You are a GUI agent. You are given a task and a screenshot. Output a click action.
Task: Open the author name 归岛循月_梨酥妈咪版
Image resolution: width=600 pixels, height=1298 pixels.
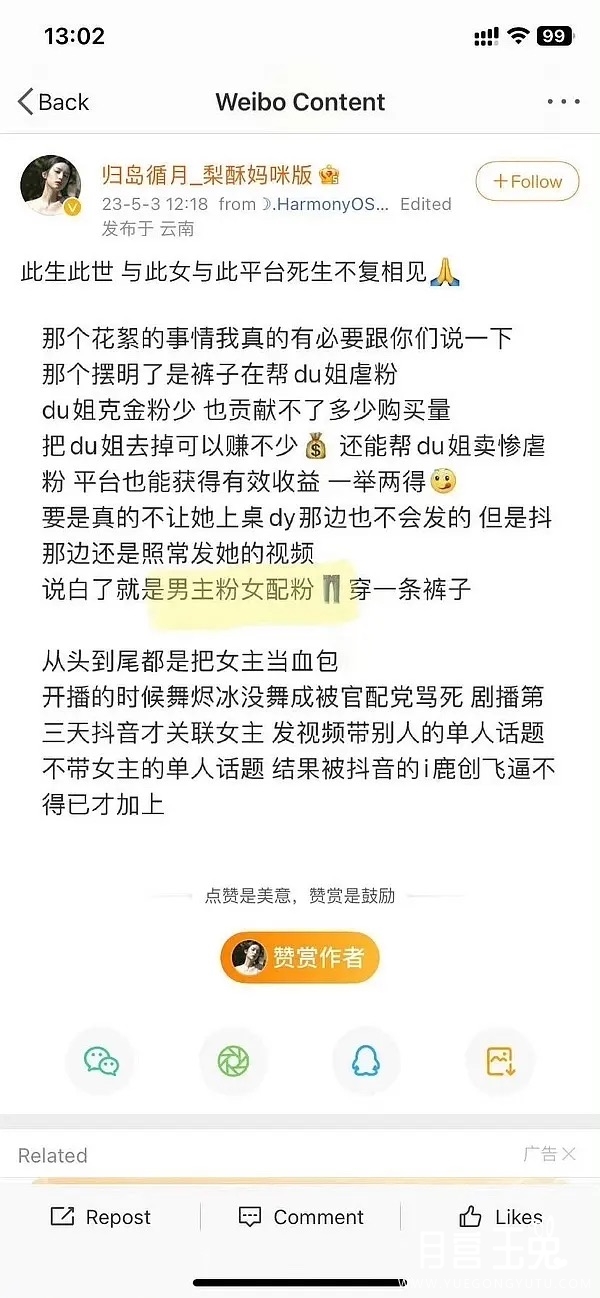(x=209, y=175)
